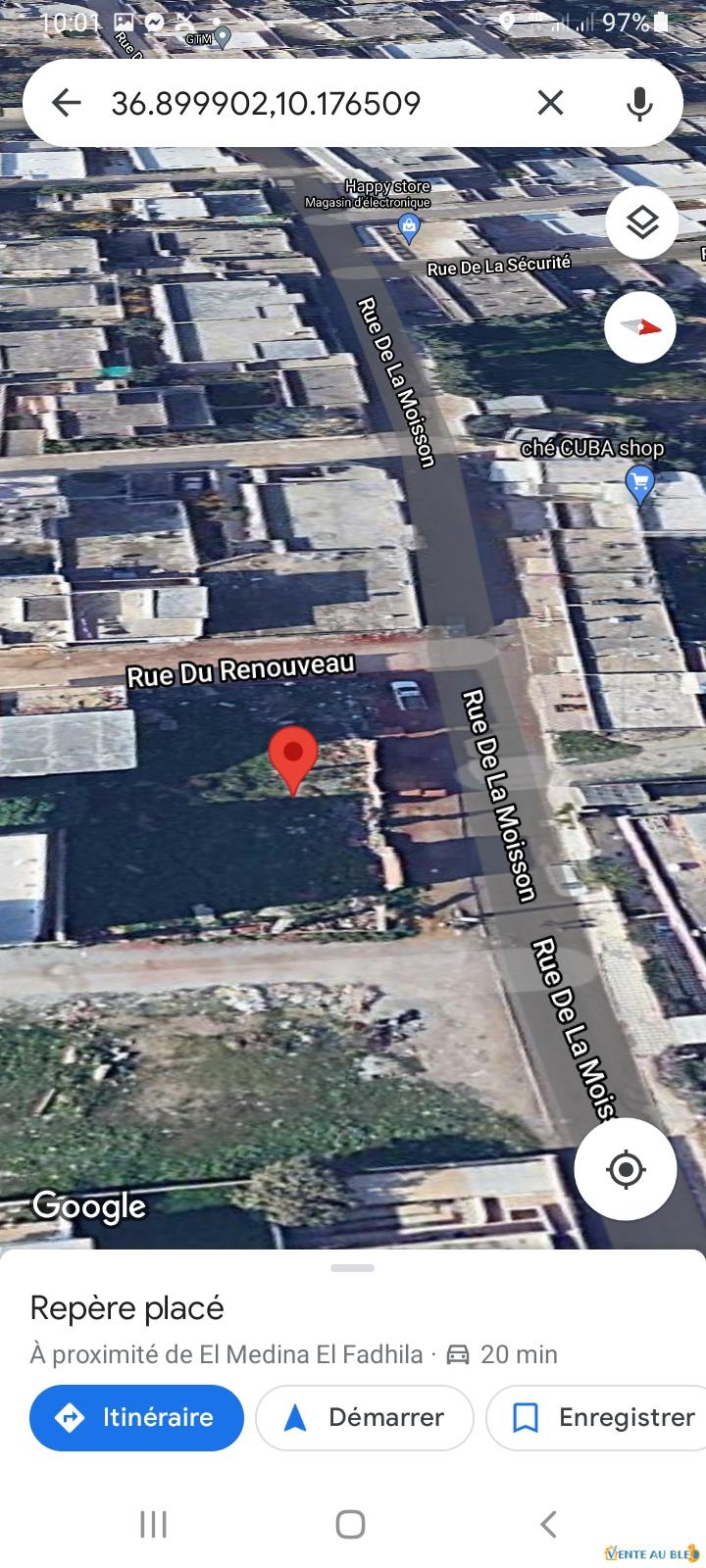Go to the system home screen
706x1568 pixels.
(350, 1524)
